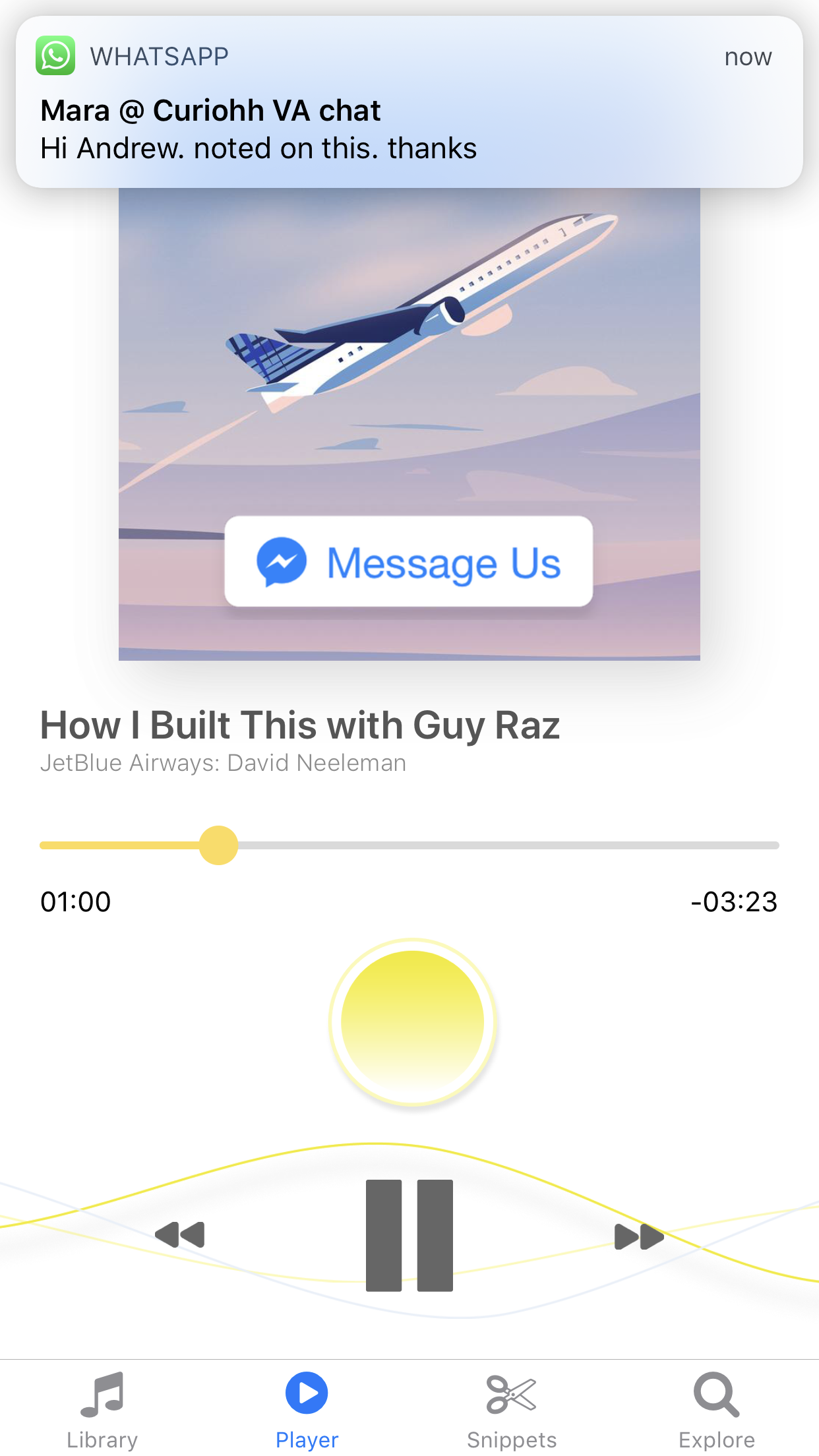
Task: Tap the Messenger icon inside Message Us
Action: pos(282,561)
